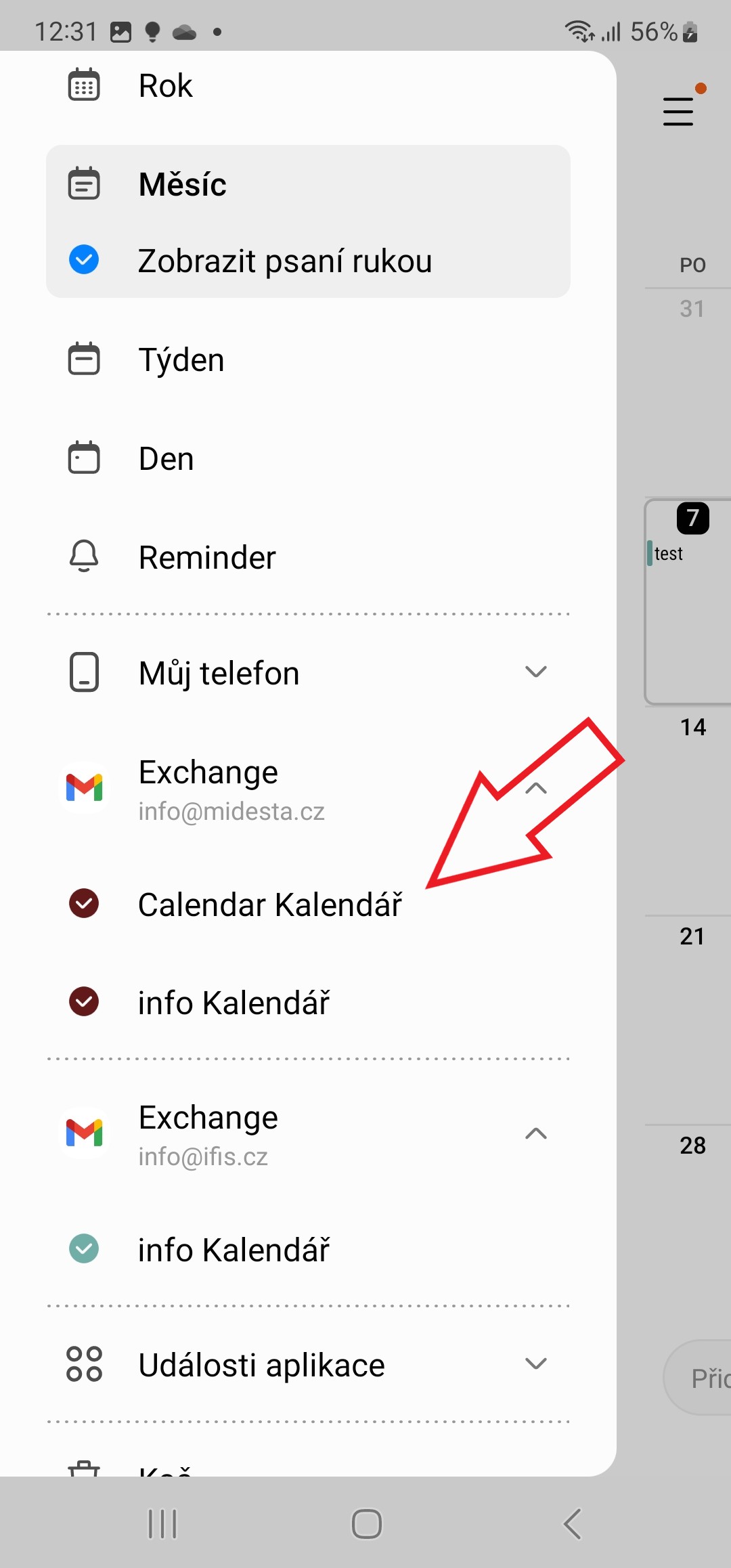This screenshot has width=731, height=1568.
Task: Switch to the Rok year view
Action: point(308,86)
